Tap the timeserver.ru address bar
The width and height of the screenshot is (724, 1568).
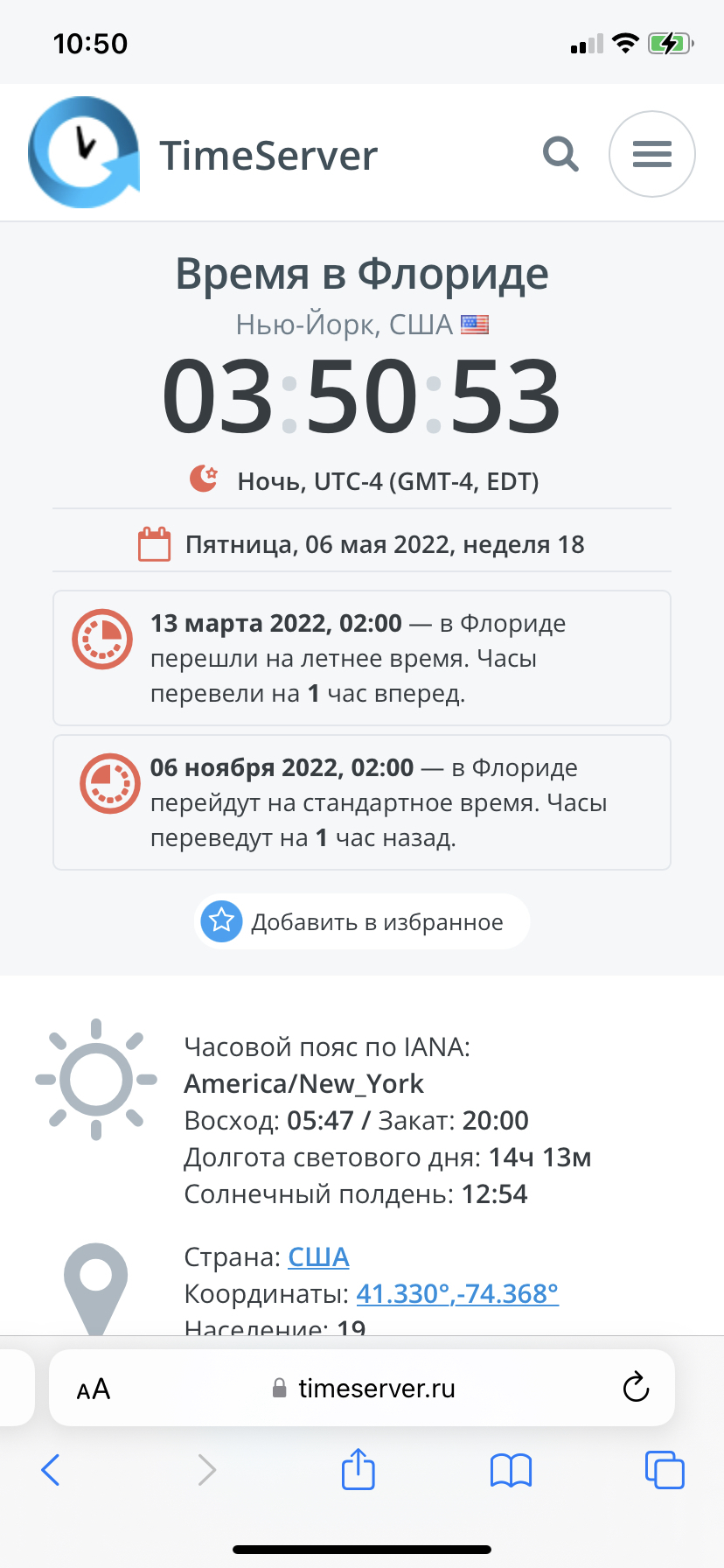(x=362, y=1388)
